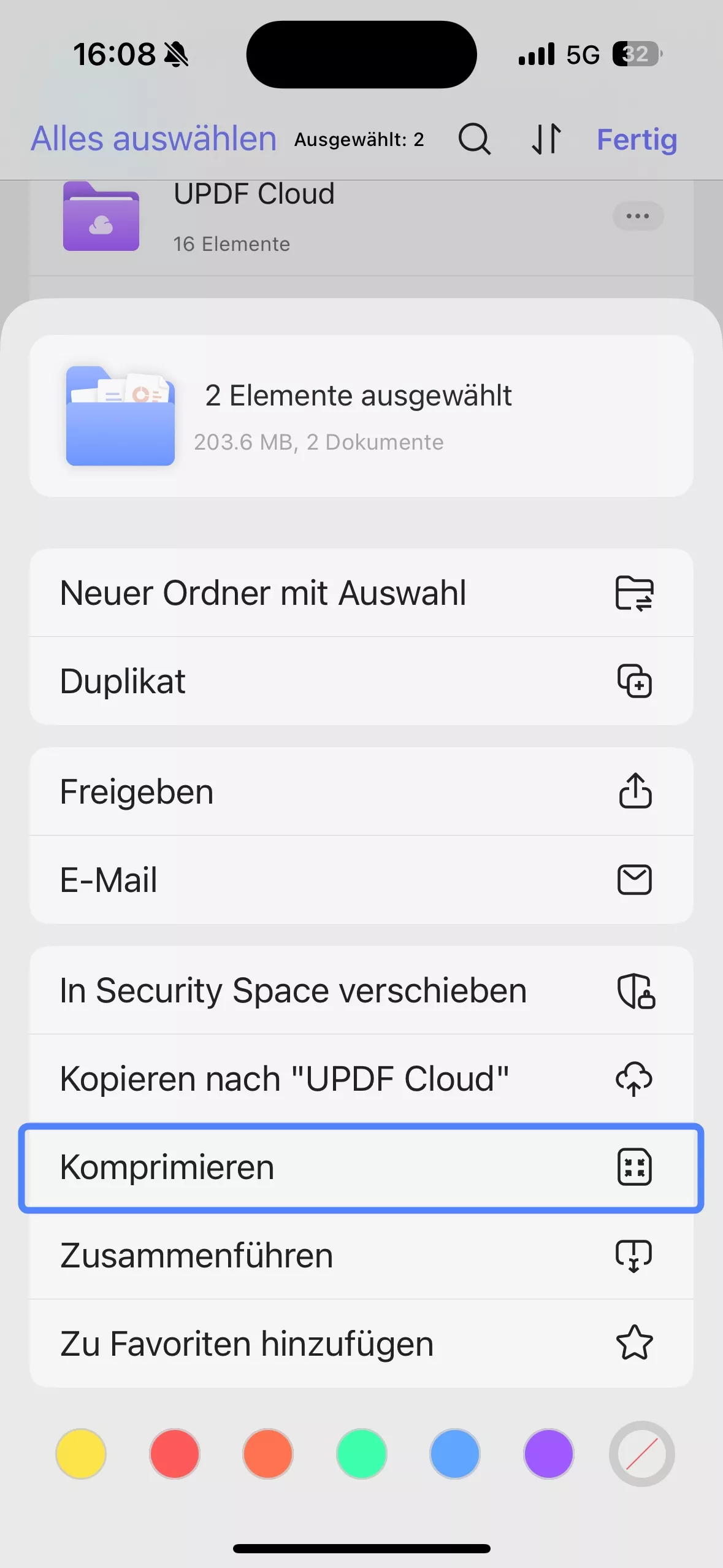The width and height of the screenshot is (723, 1568).
Task: Tag the selection with the red swatch
Action: [174, 1453]
